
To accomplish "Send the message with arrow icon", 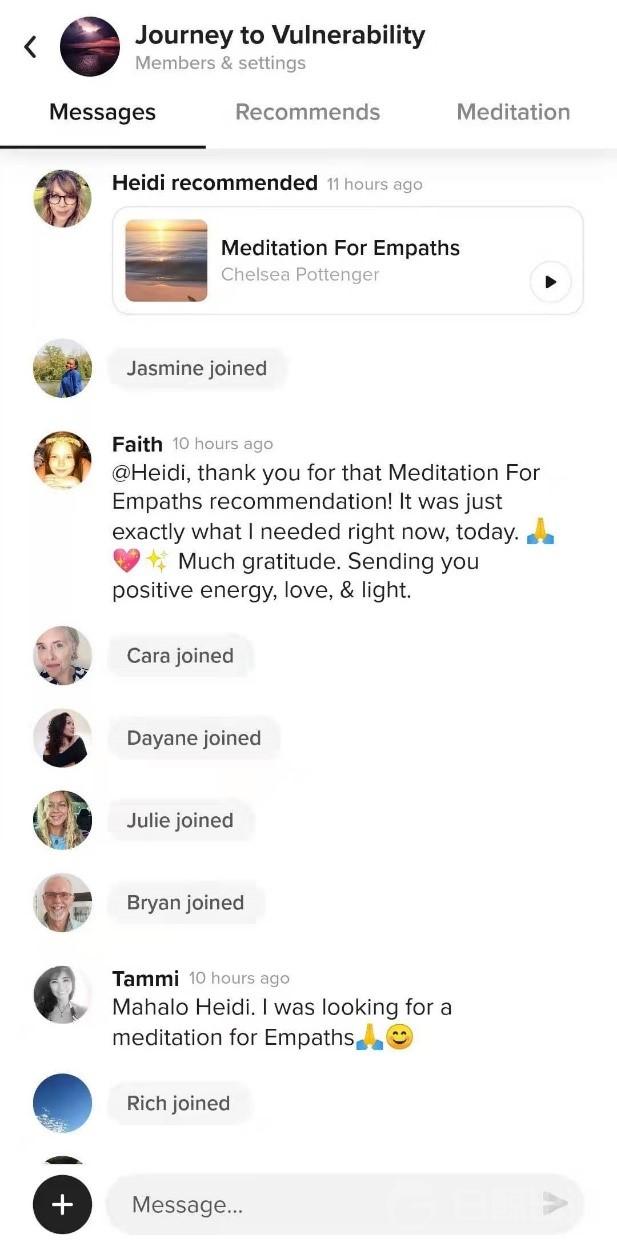I will [x=555, y=1203].
